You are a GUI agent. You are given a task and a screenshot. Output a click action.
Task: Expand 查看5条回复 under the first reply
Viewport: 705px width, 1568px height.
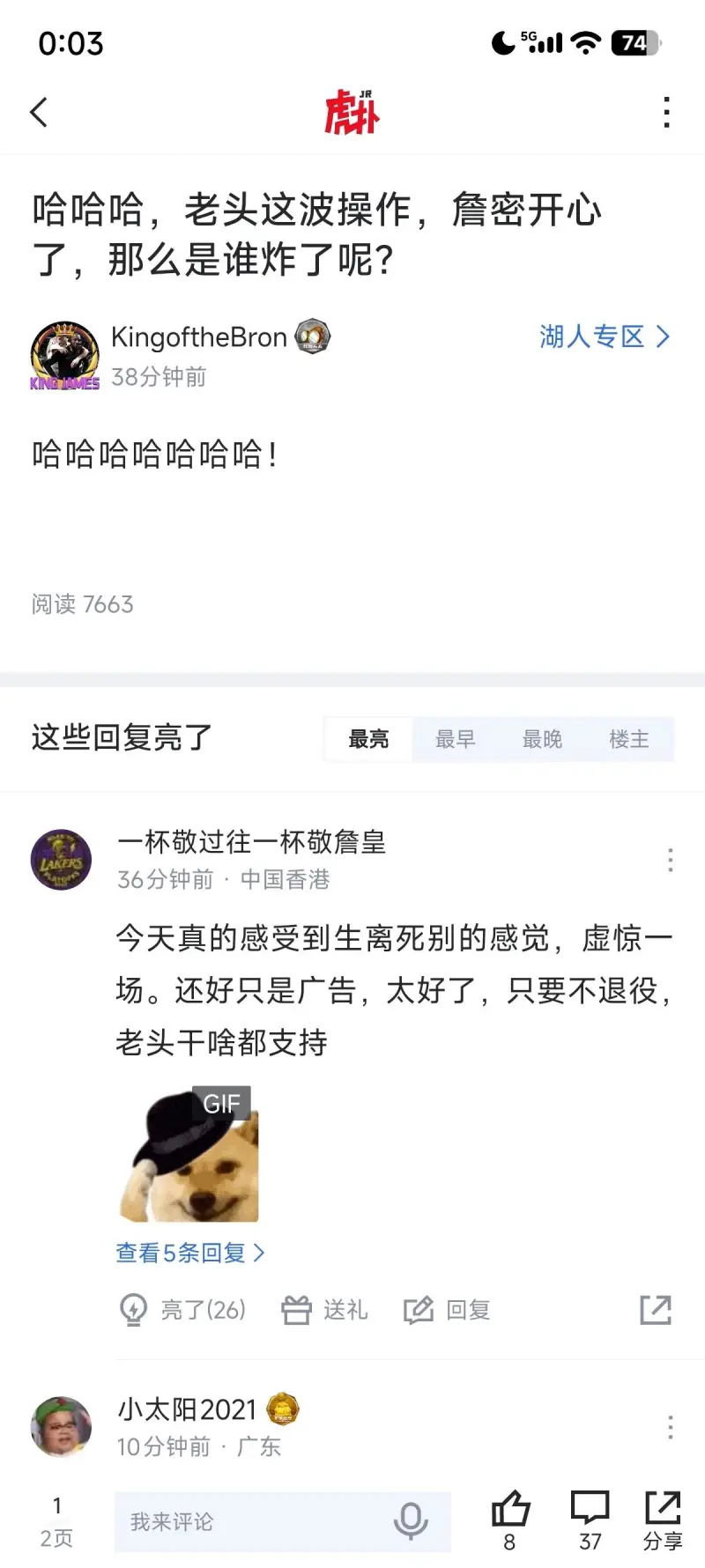(x=189, y=1253)
